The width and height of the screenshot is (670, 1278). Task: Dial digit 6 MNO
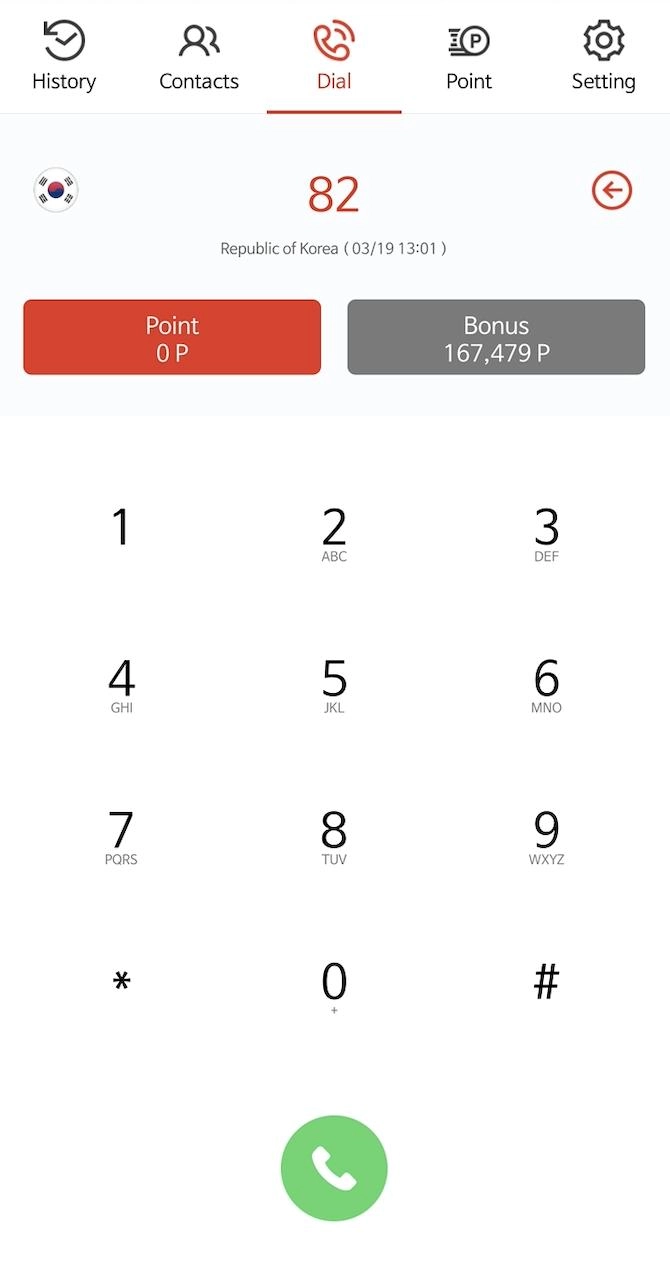546,686
